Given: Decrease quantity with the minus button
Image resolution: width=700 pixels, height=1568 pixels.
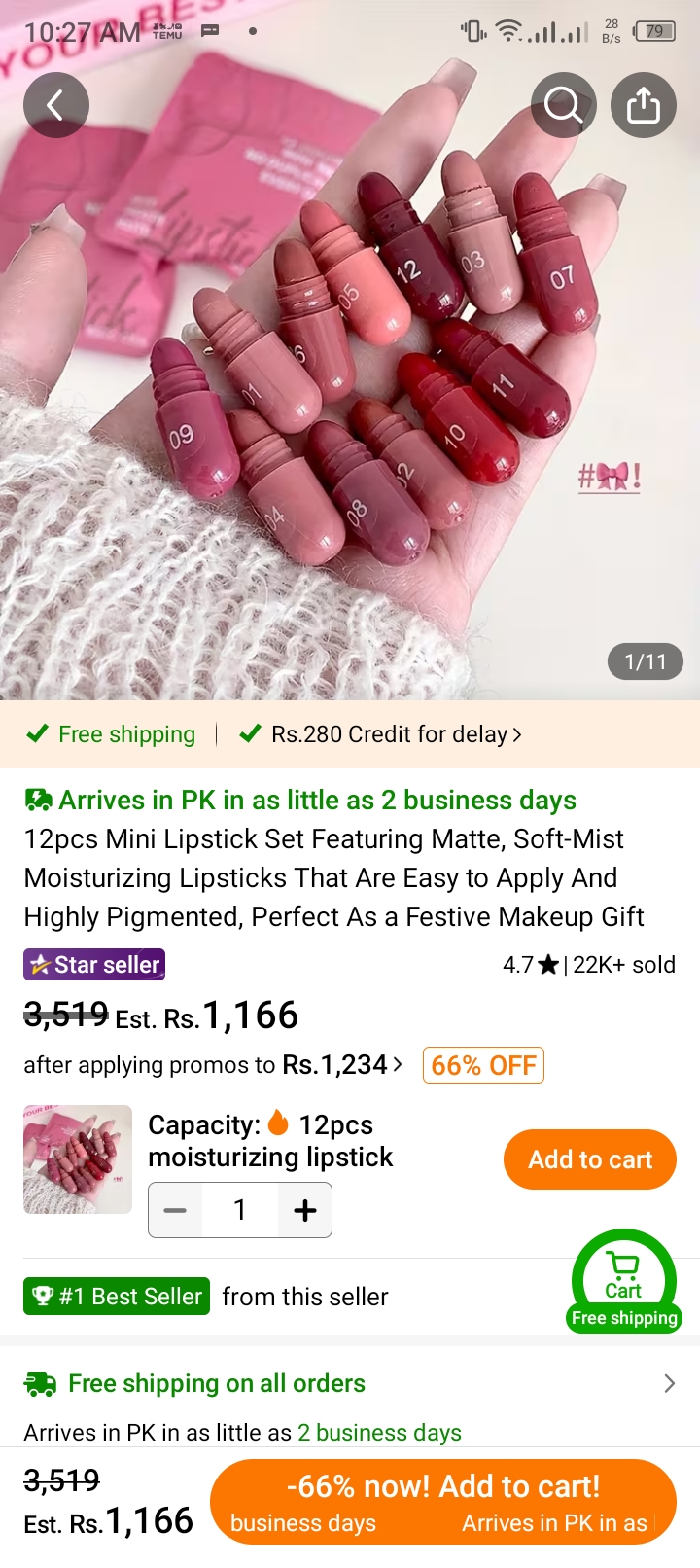Looking at the screenshot, I should click(176, 1210).
